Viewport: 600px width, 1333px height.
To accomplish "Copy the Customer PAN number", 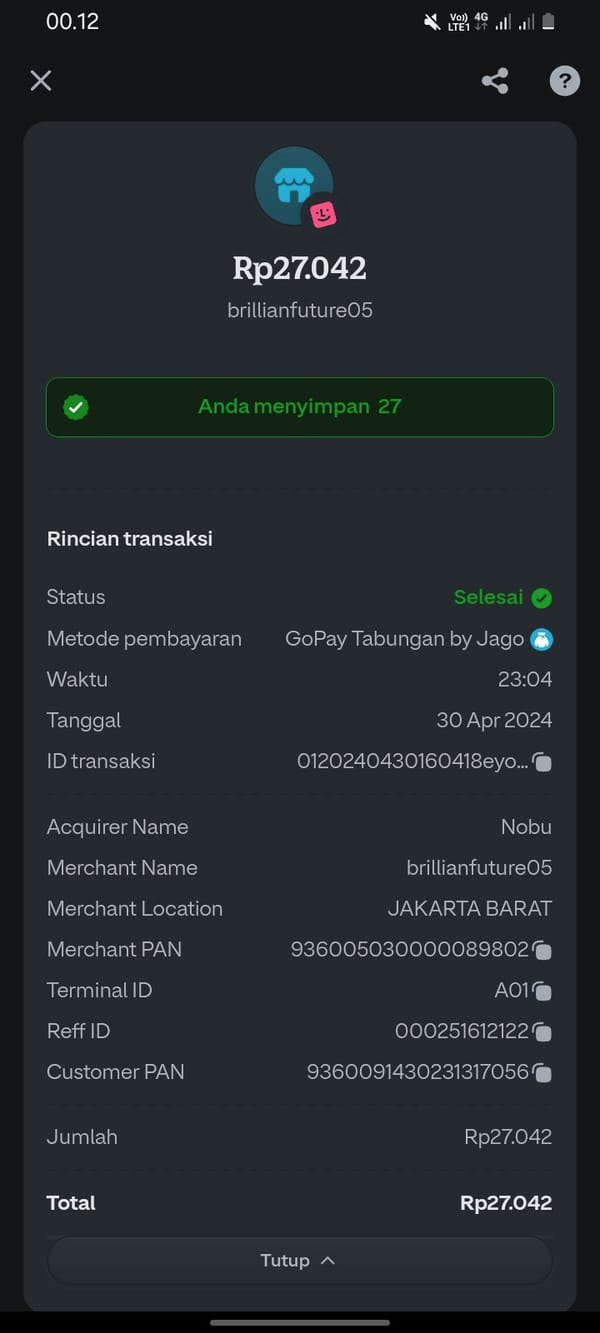I will click(x=542, y=1073).
